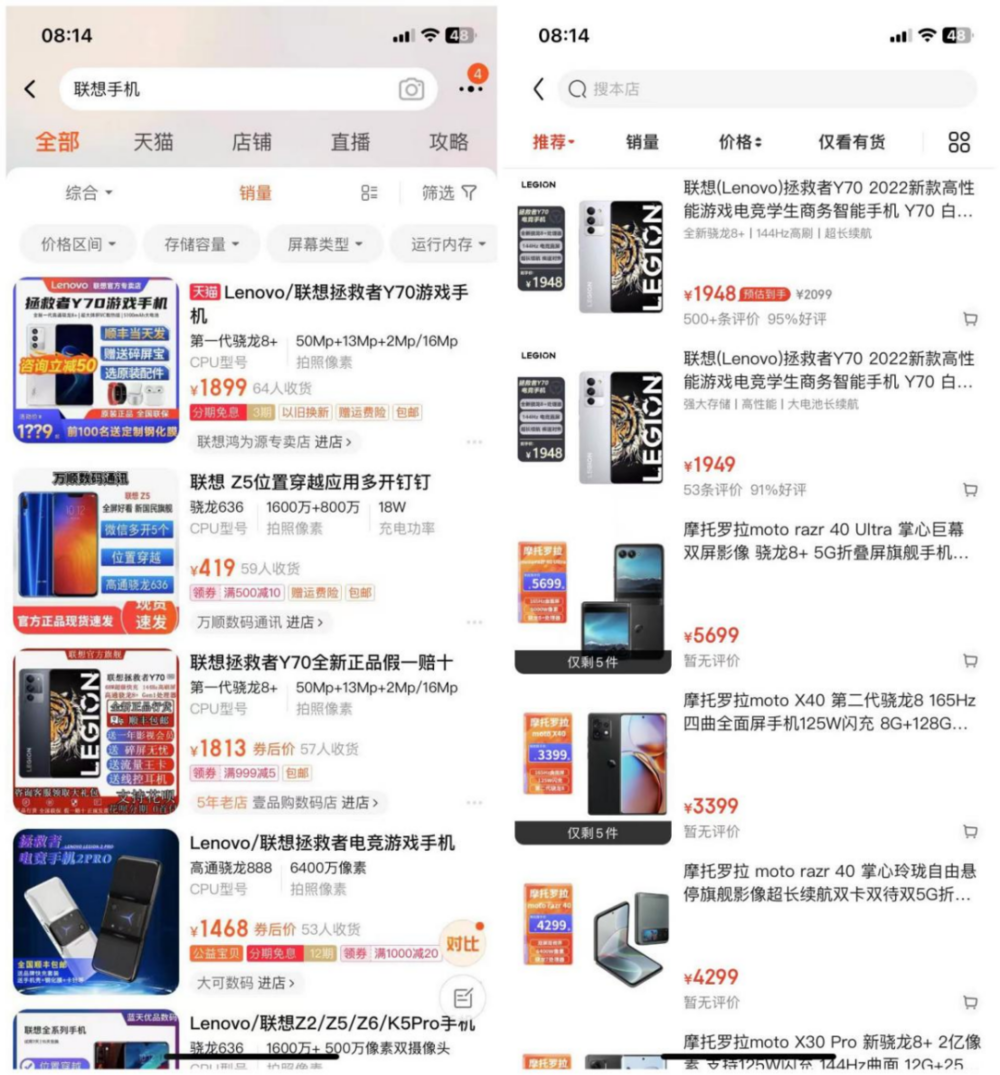Viewport: 1000px width, 1075px height.
Task: Add the ¥3399 moto X40 to cart
Action: (969, 832)
